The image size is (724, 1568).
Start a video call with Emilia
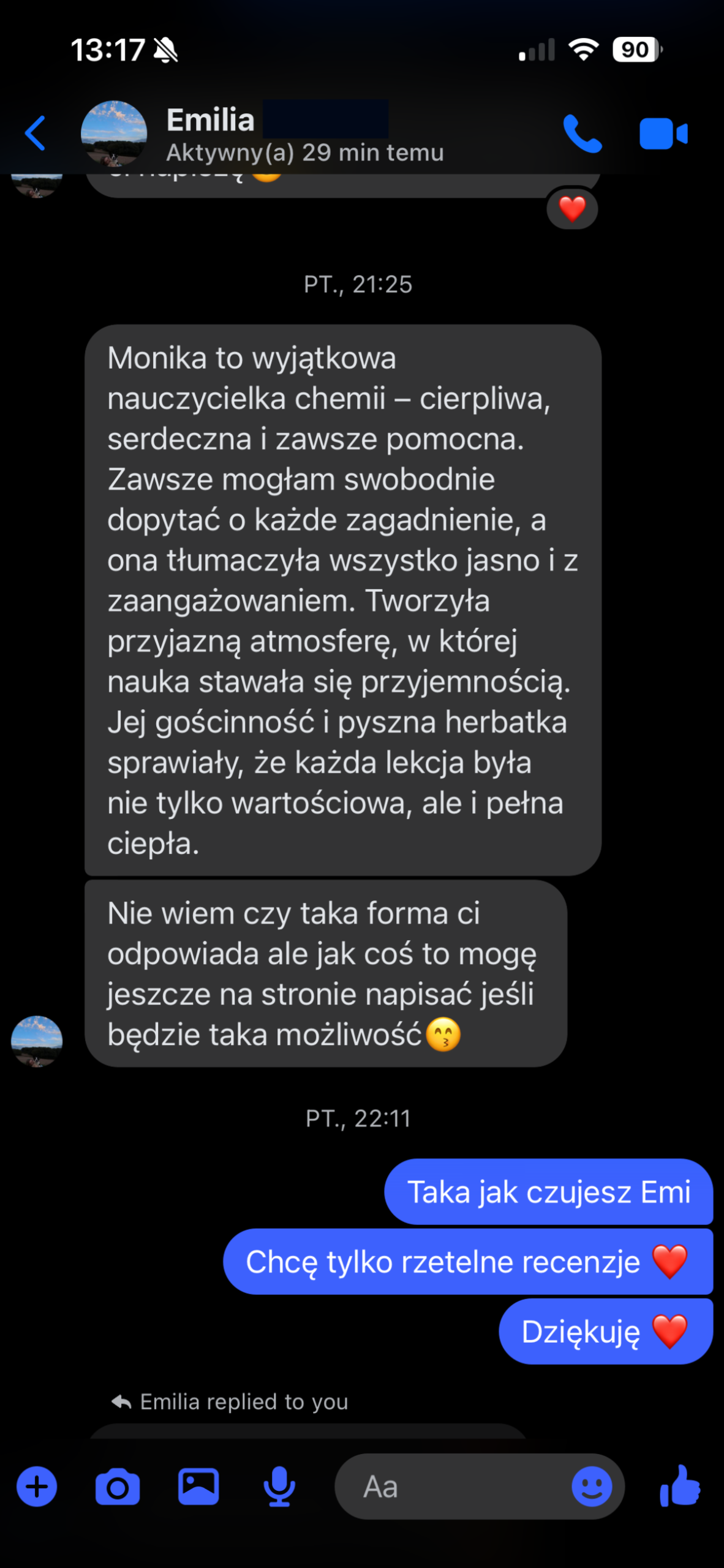pyautogui.click(x=663, y=134)
